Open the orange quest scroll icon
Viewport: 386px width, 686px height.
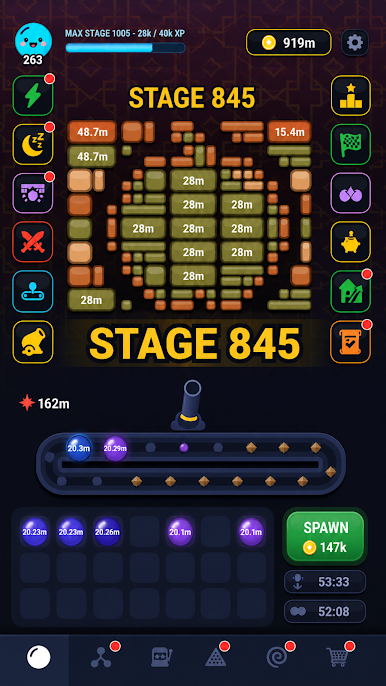click(x=351, y=342)
